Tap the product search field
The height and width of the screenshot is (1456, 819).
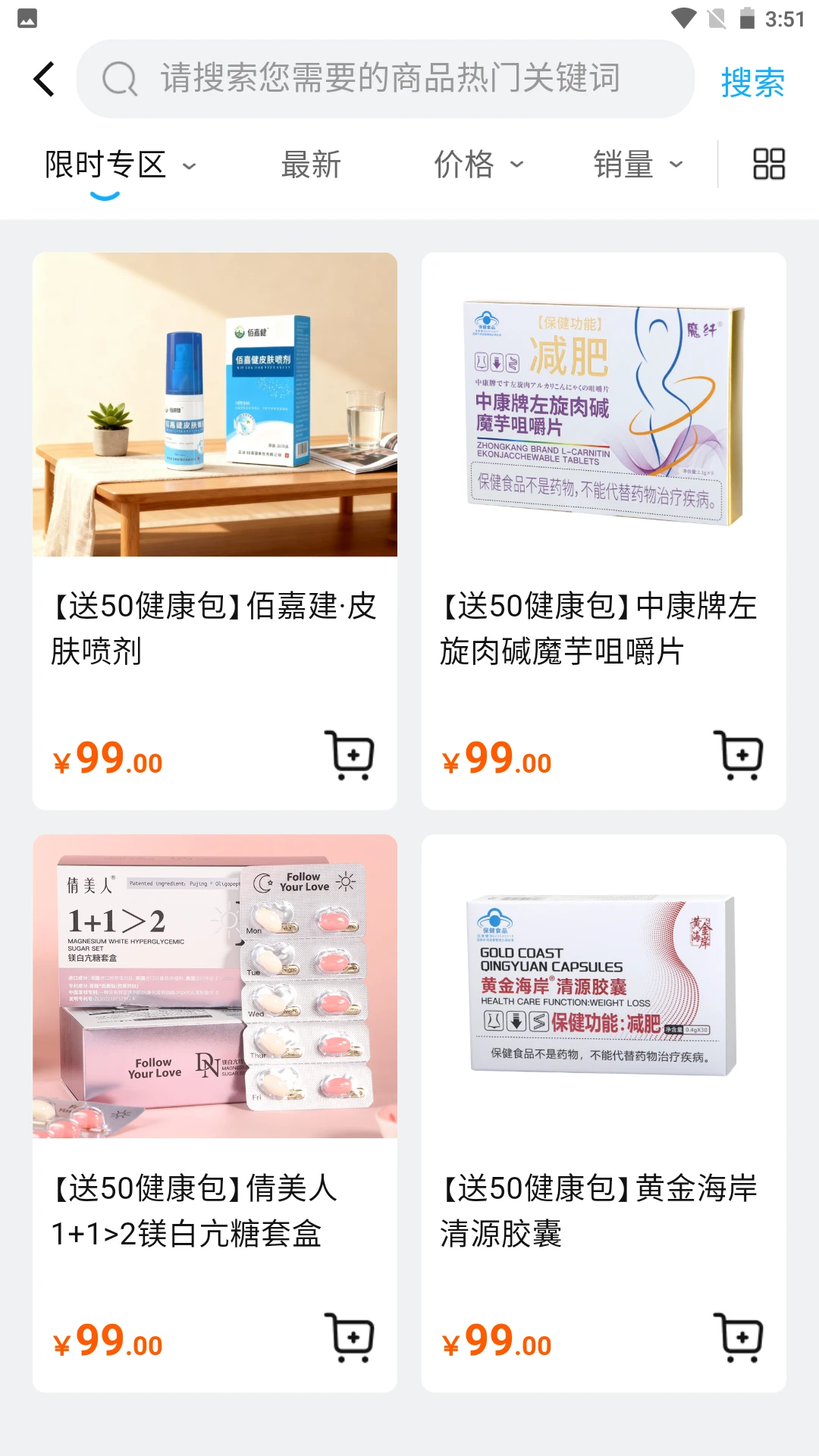(x=387, y=79)
